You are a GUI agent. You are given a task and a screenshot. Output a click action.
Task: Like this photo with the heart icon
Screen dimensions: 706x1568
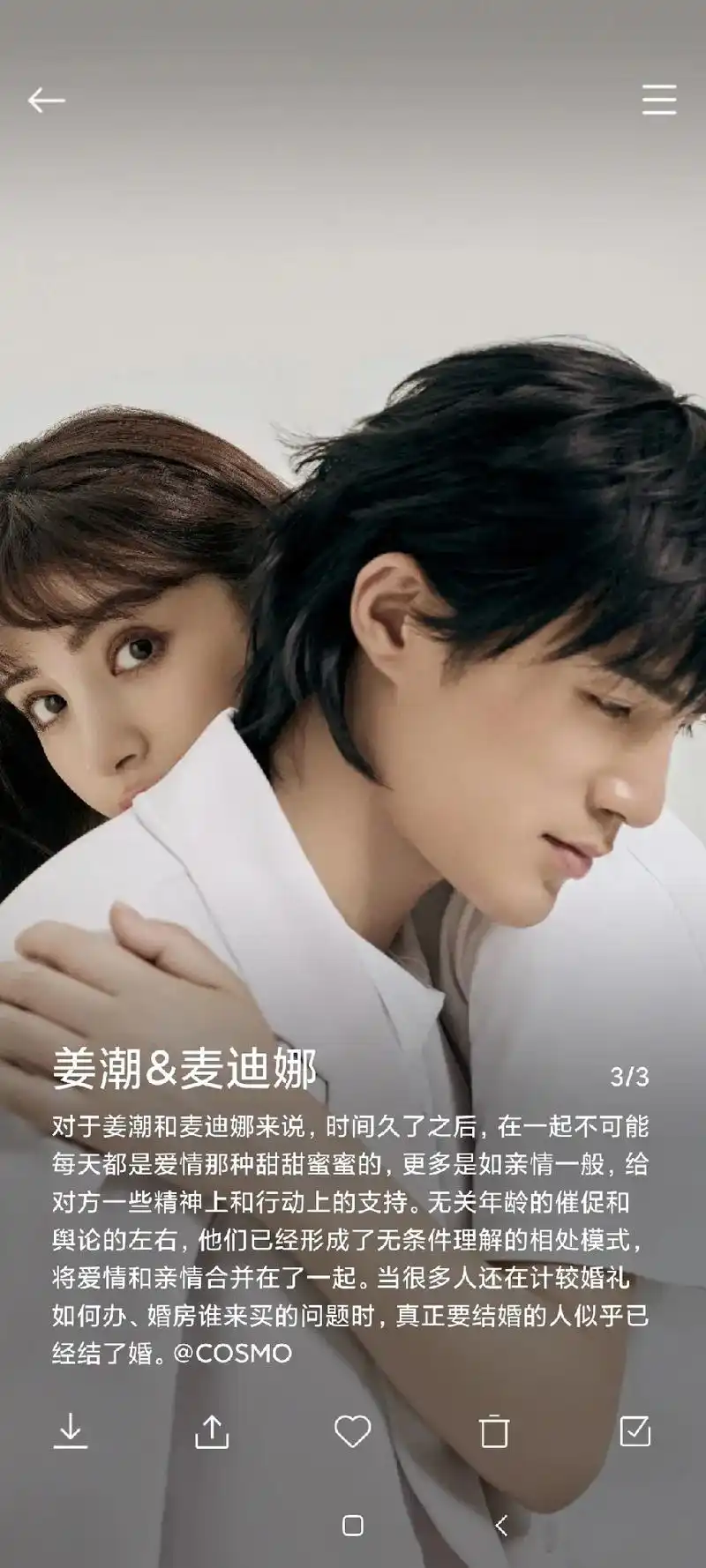[352, 1430]
